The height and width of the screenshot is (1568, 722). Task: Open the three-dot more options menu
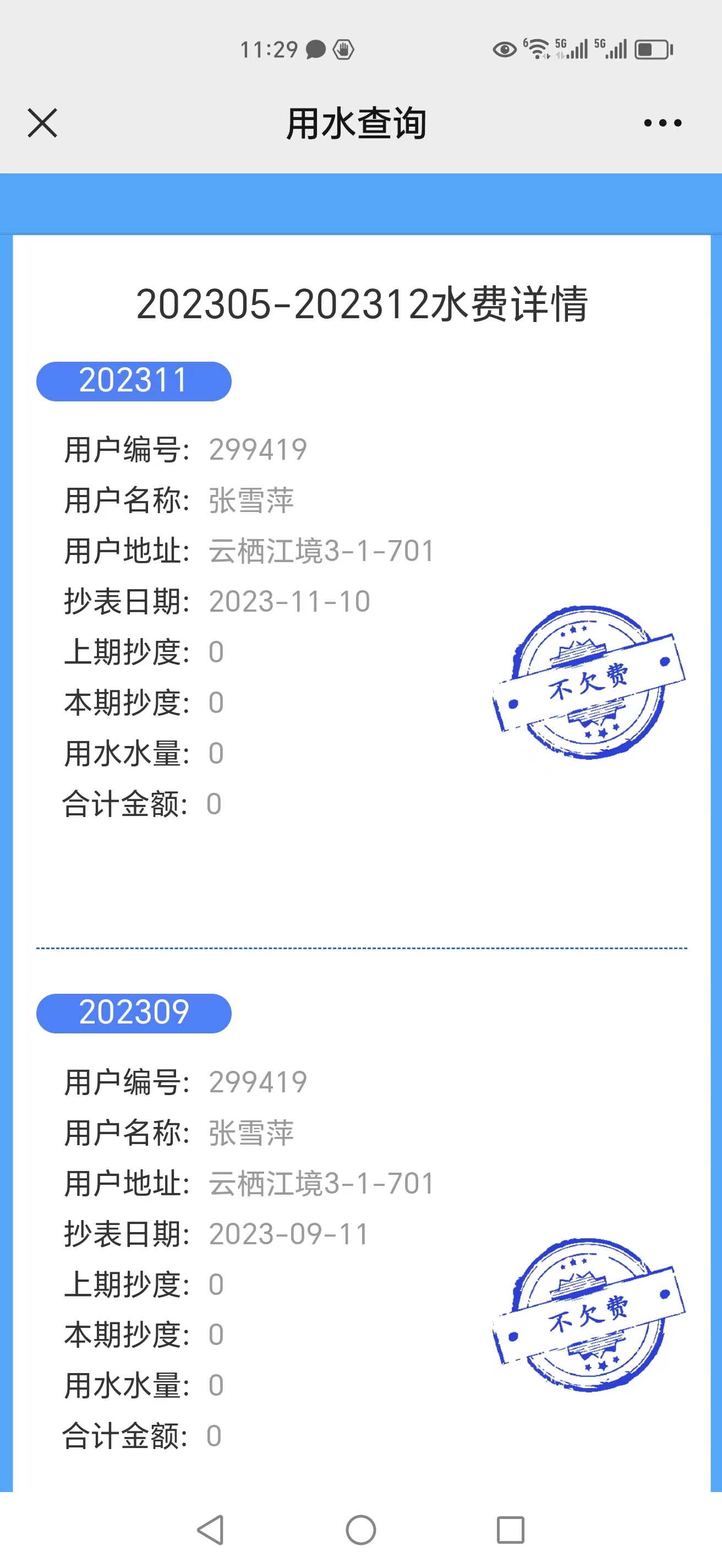coord(663,123)
